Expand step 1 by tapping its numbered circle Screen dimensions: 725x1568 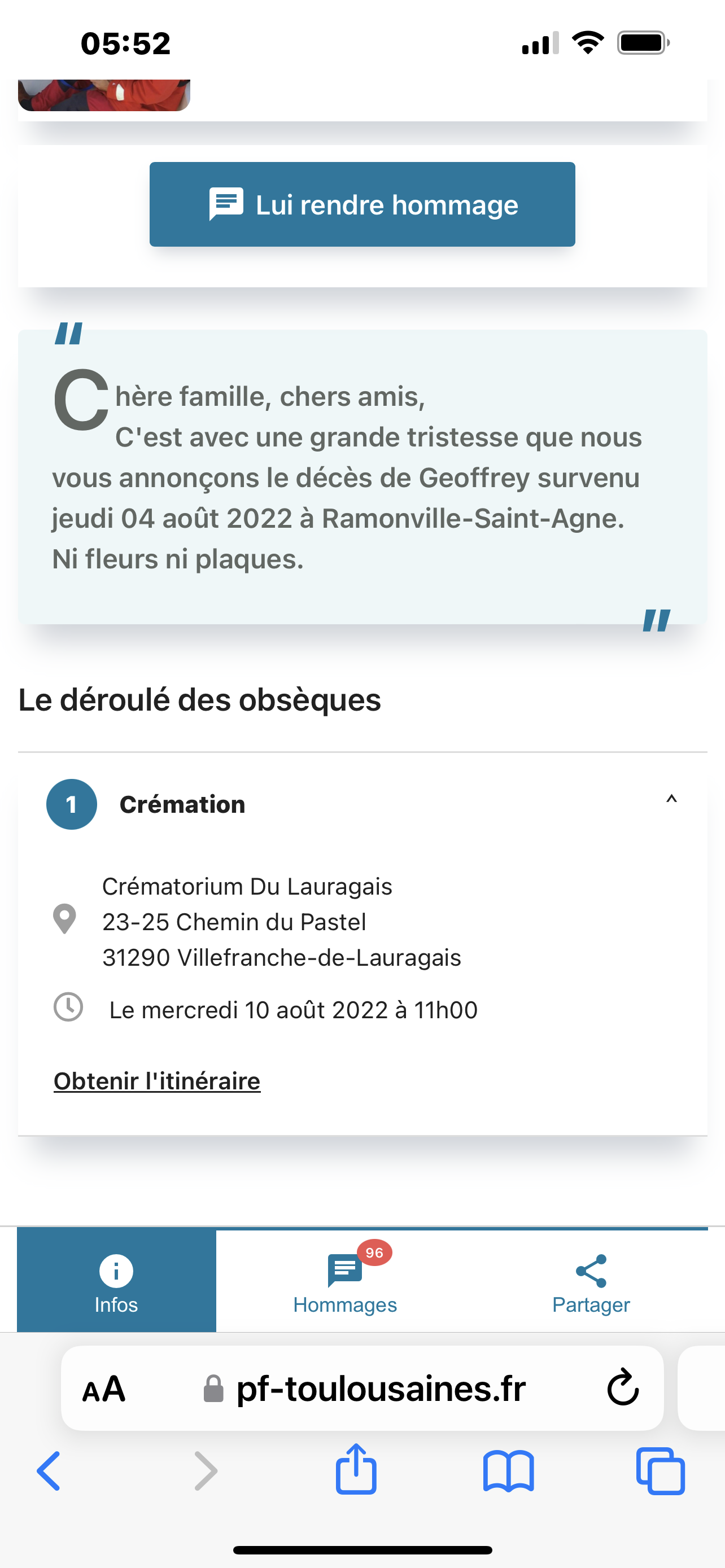71,804
